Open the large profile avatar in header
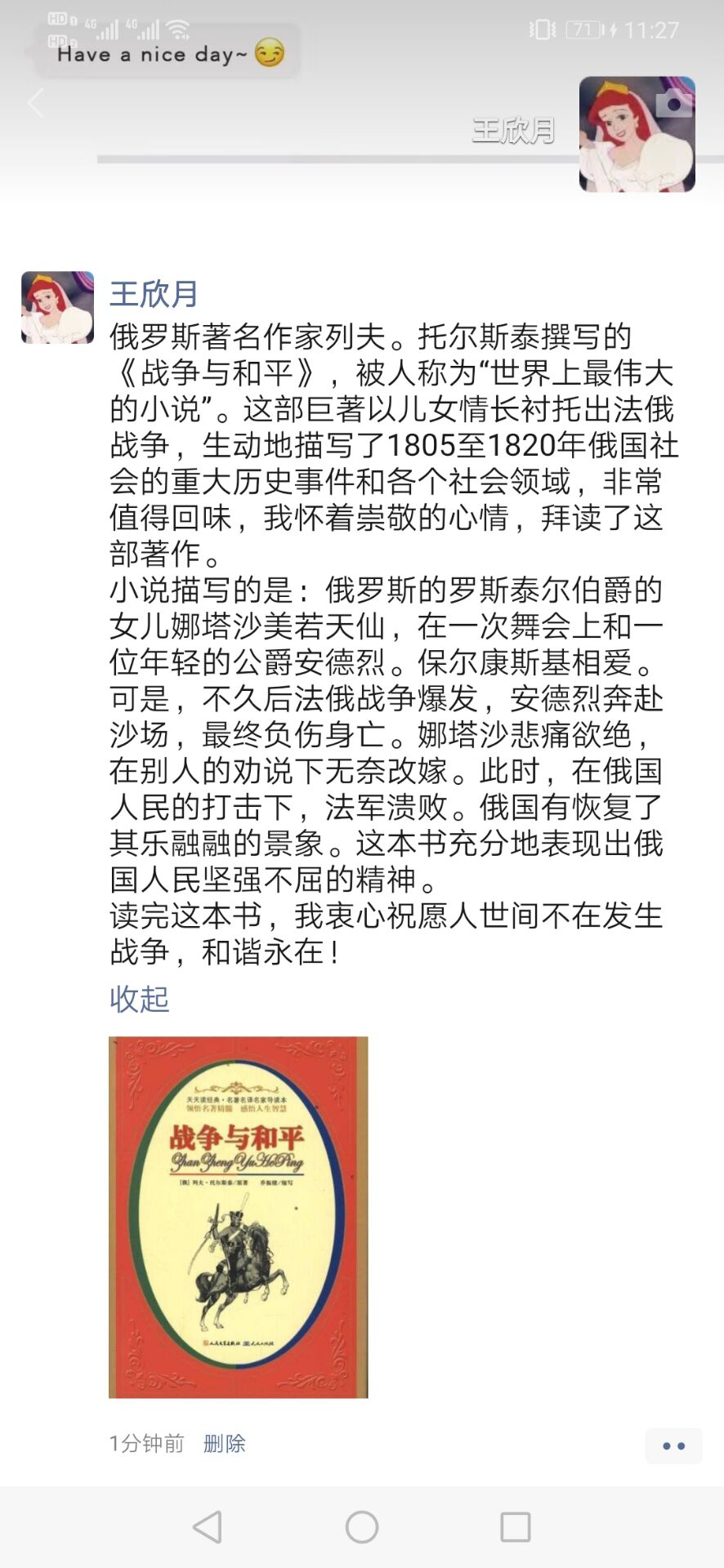 coord(637,135)
